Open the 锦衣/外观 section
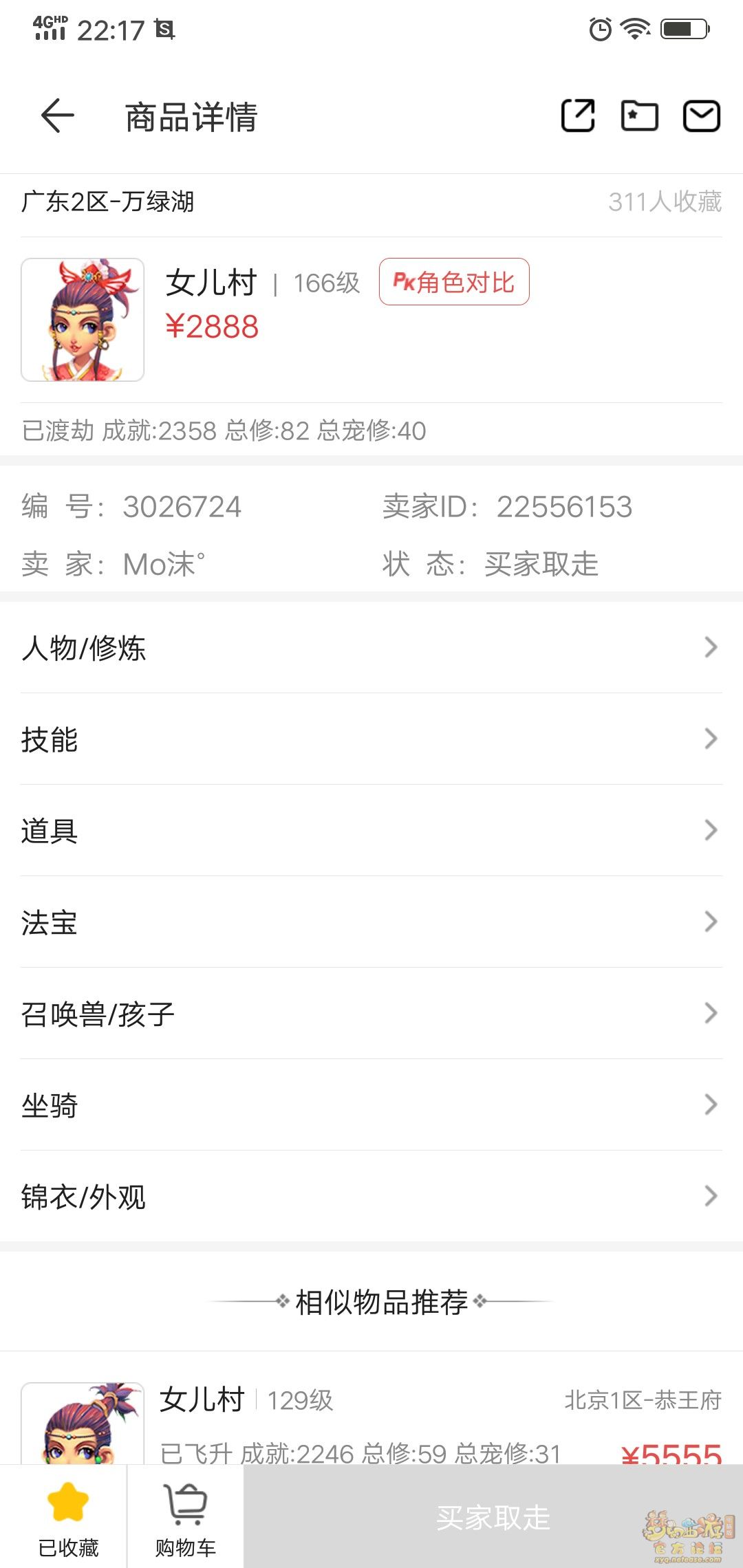 [x=371, y=1197]
